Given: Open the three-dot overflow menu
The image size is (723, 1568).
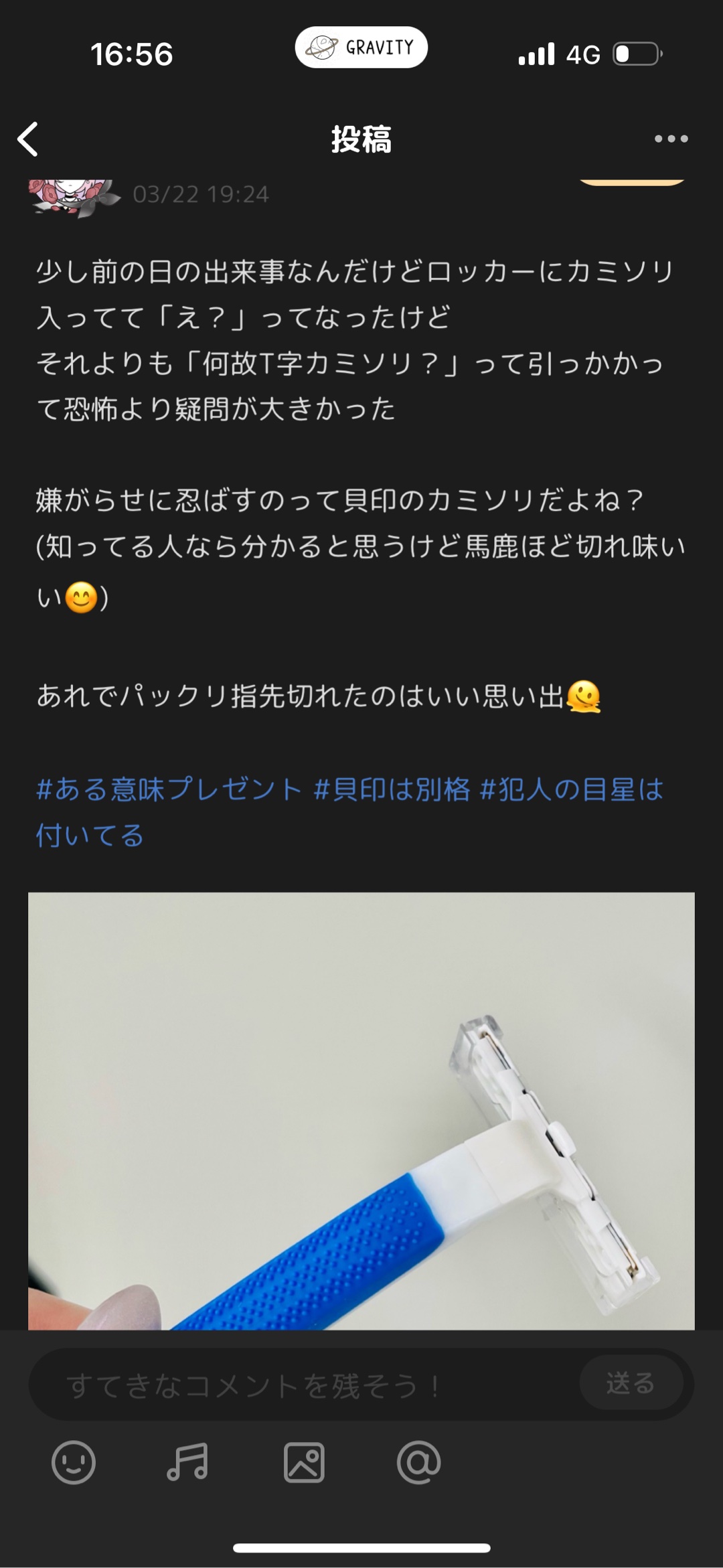Looking at the screenshot, I should click(671, 139).
